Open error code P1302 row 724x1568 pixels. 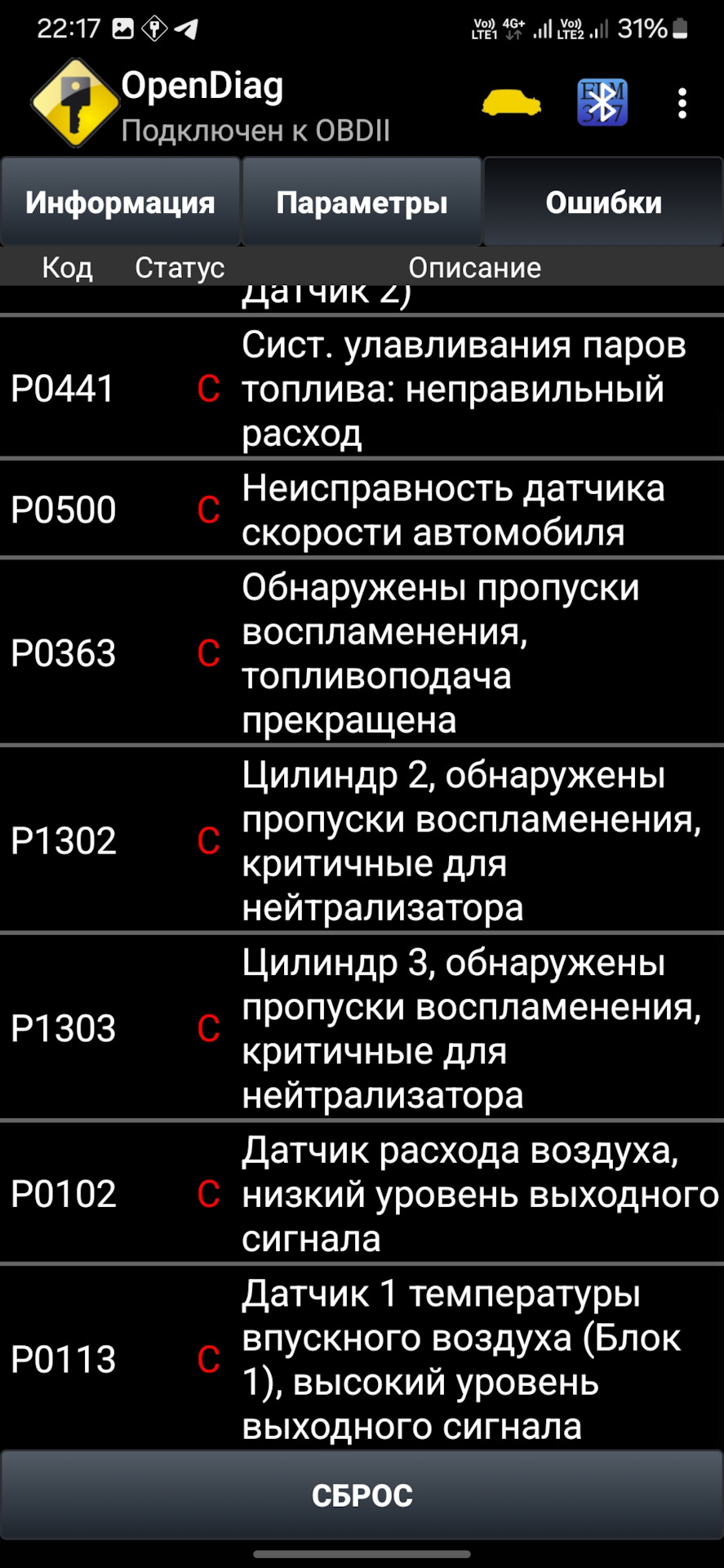362,840
